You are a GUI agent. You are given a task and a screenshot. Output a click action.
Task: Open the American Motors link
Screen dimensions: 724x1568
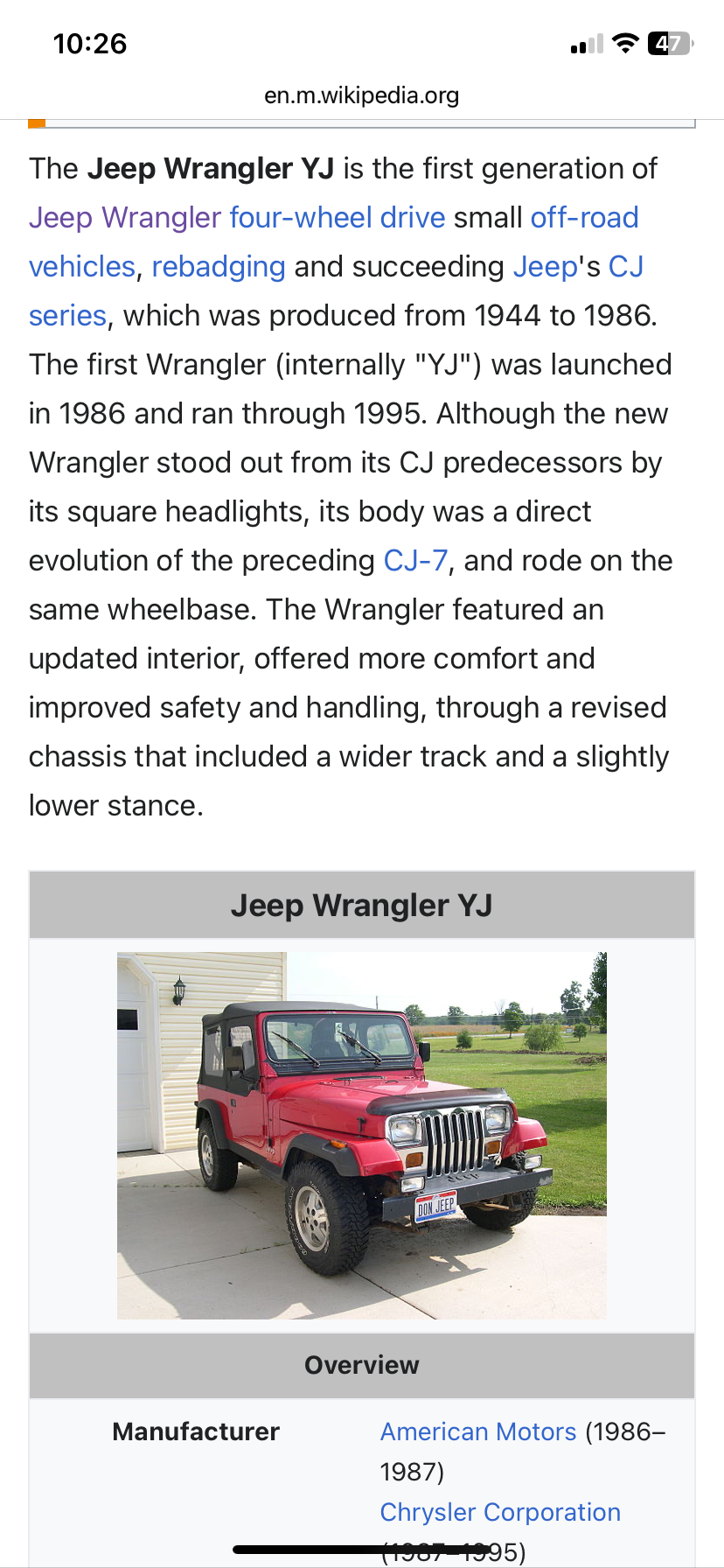pyautogui.click(x=478, y=1432)
